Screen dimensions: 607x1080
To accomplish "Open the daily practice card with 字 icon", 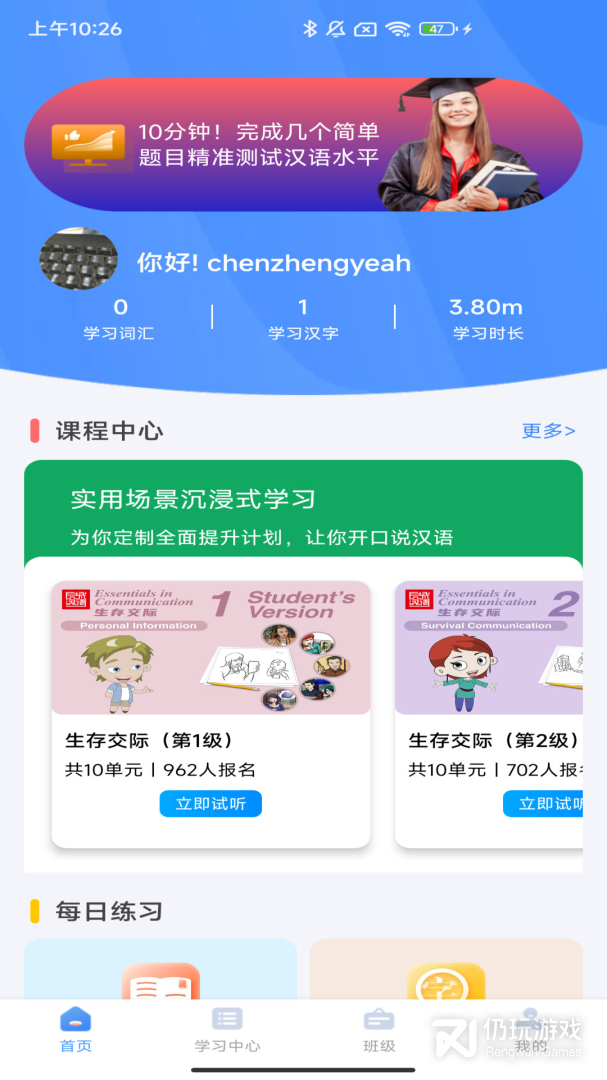I will click(x=446, y=969).
